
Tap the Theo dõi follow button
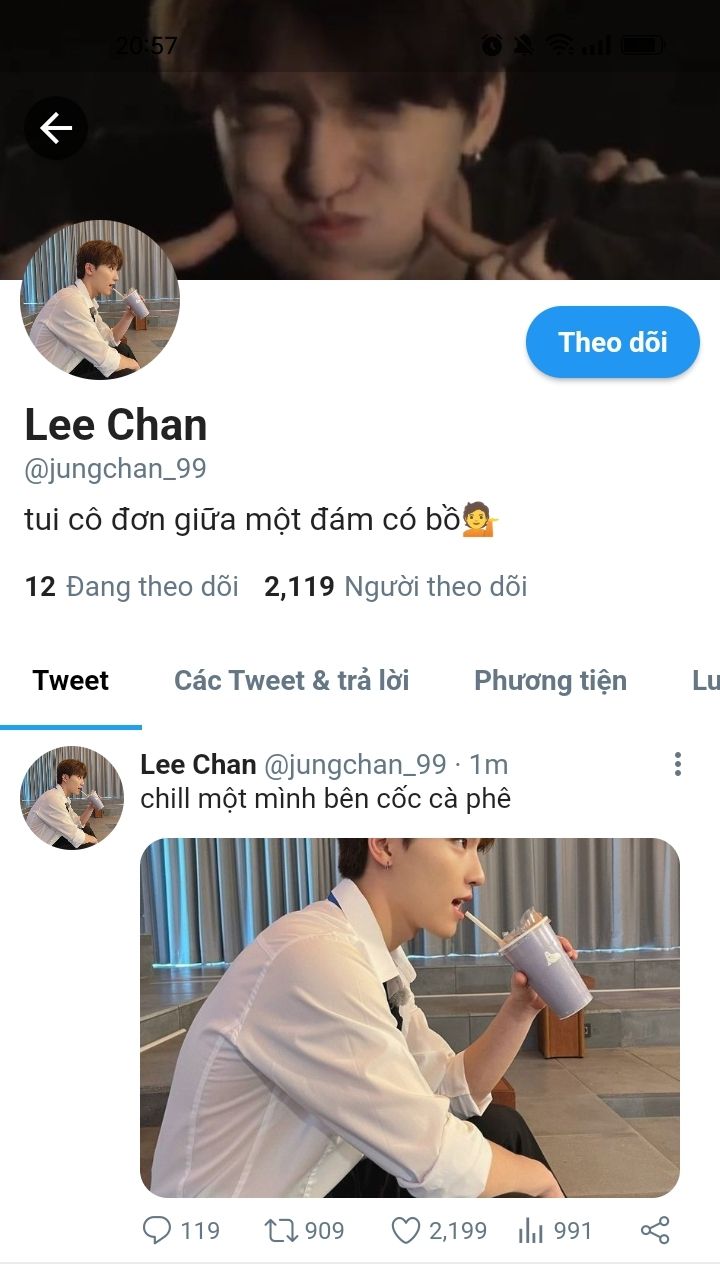[x=612, y=342]
